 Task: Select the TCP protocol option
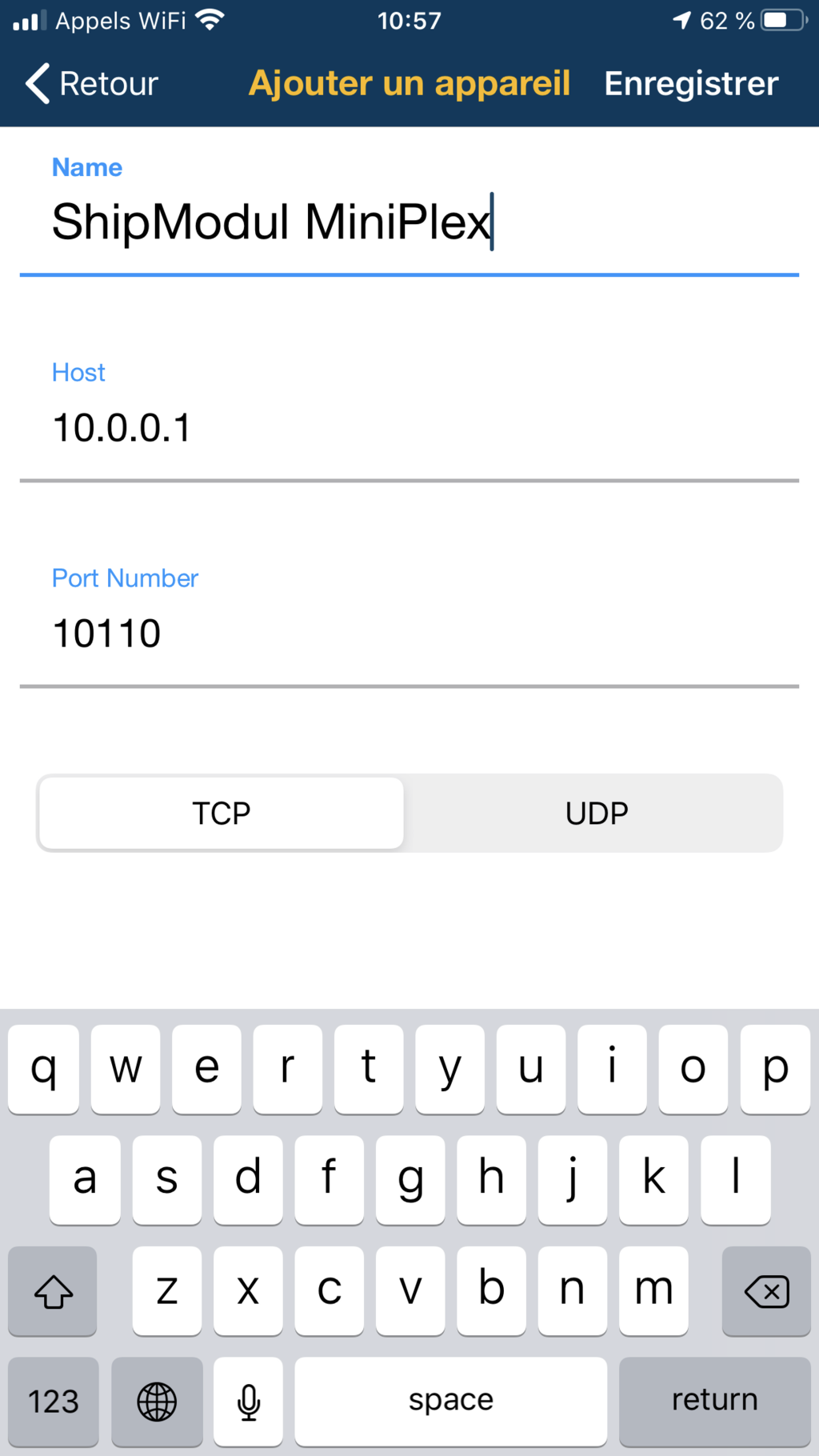tap(222, 813)
